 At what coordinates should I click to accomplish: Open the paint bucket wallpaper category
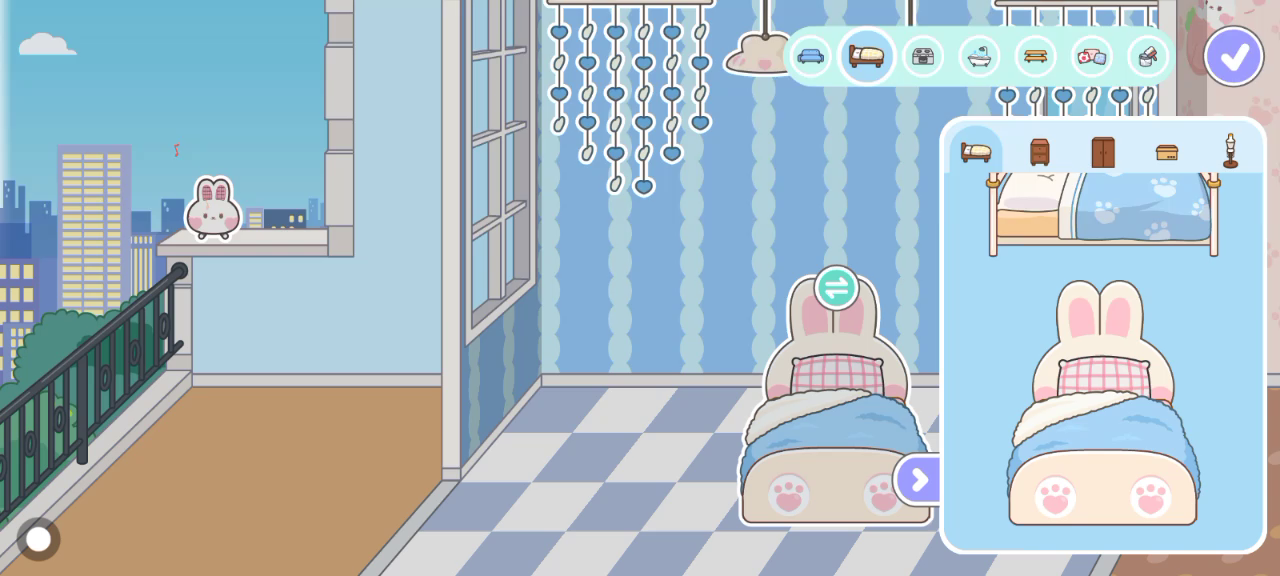coord(1147,56)
